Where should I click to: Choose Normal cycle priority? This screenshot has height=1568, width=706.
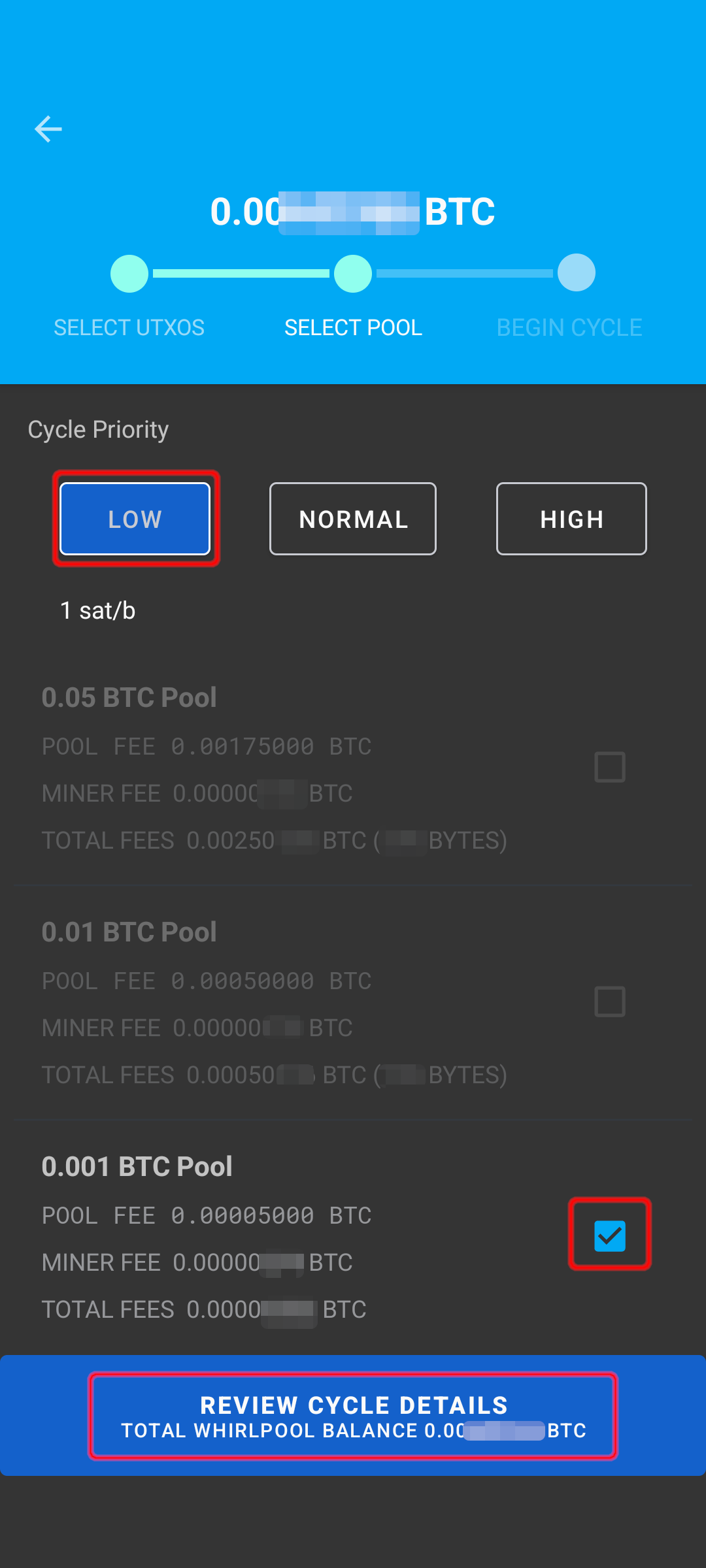tap(353, 519)
